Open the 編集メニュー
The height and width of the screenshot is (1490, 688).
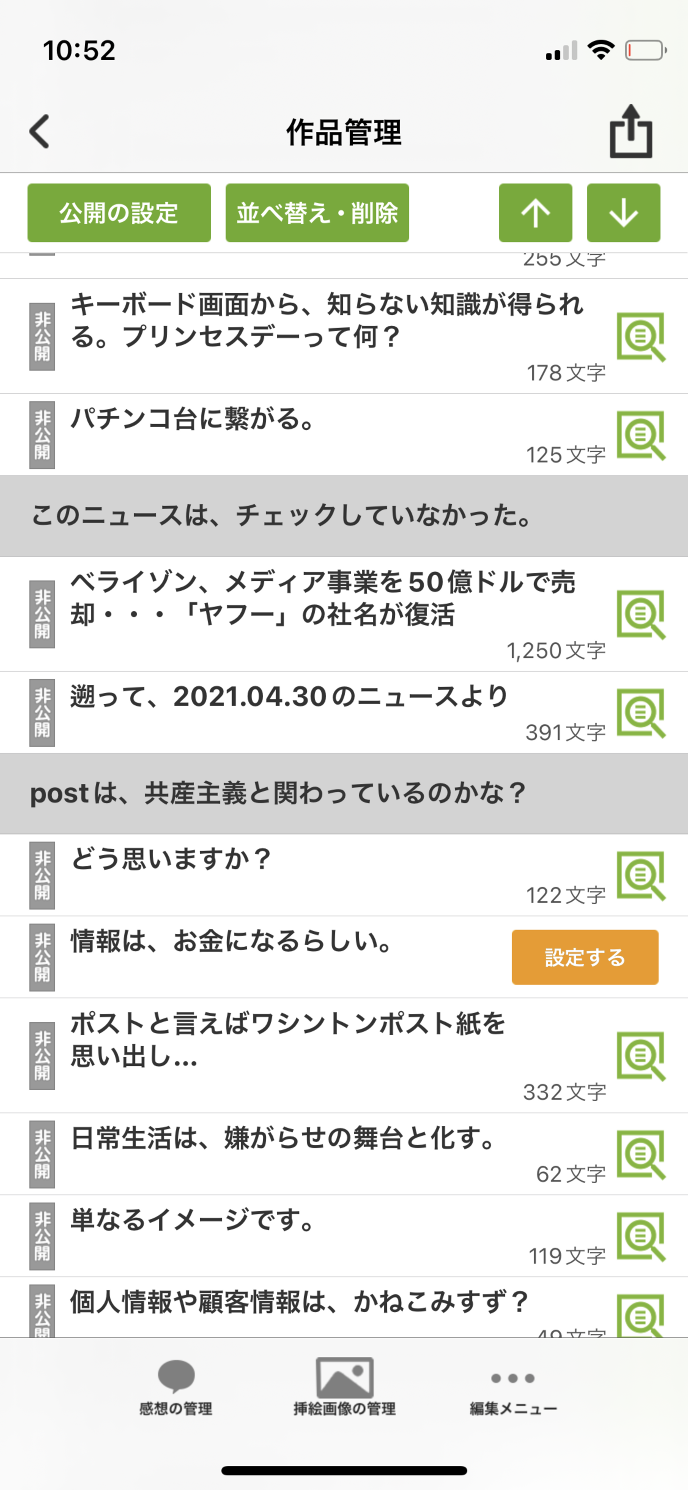513,1389
